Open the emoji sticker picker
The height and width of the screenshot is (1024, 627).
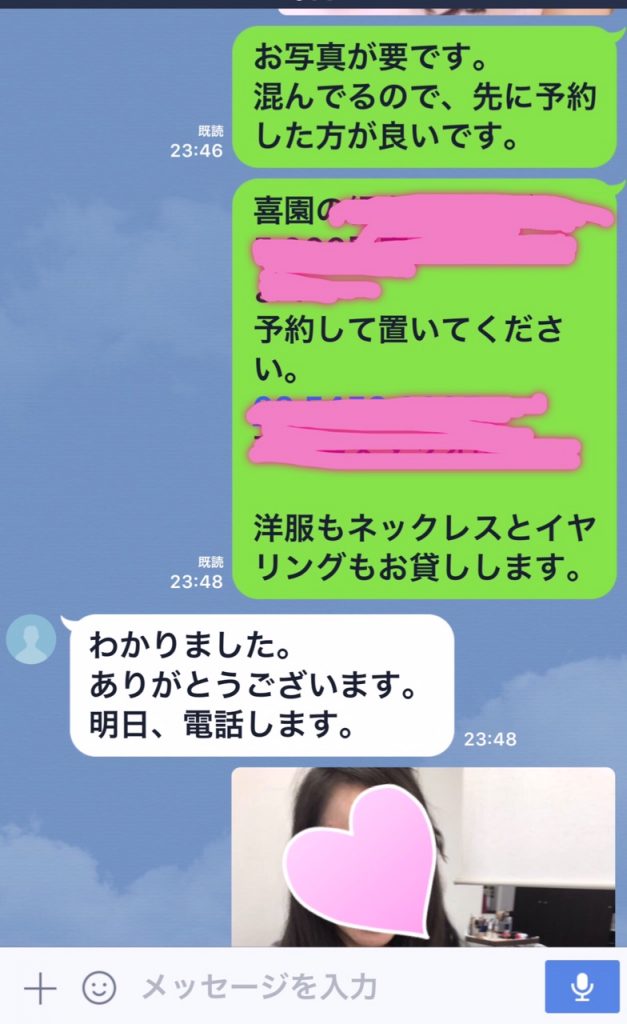[x=98, y=988]
